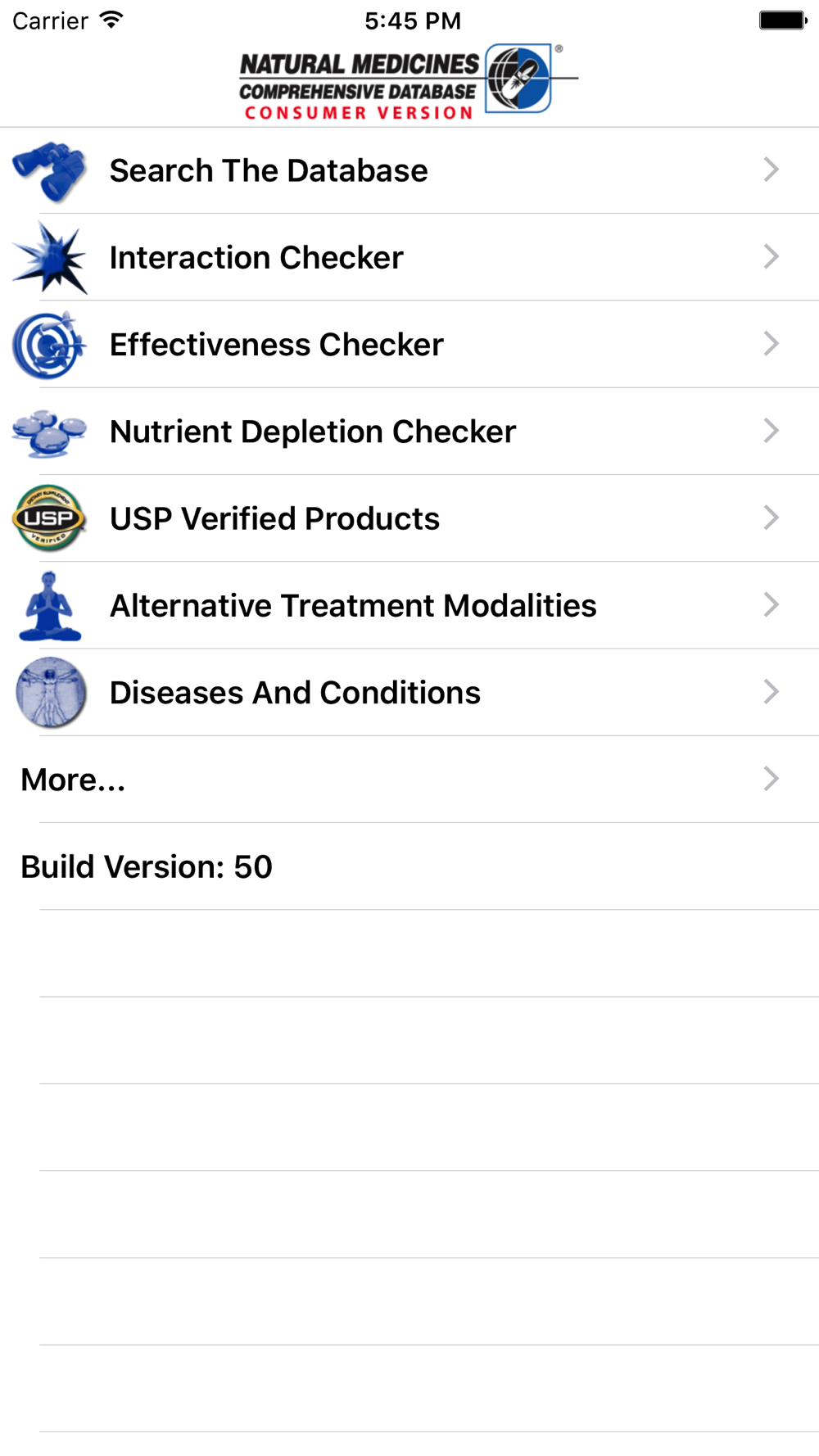
Task: Browse Diseases And Conditions
Action: tap(409, 692)
